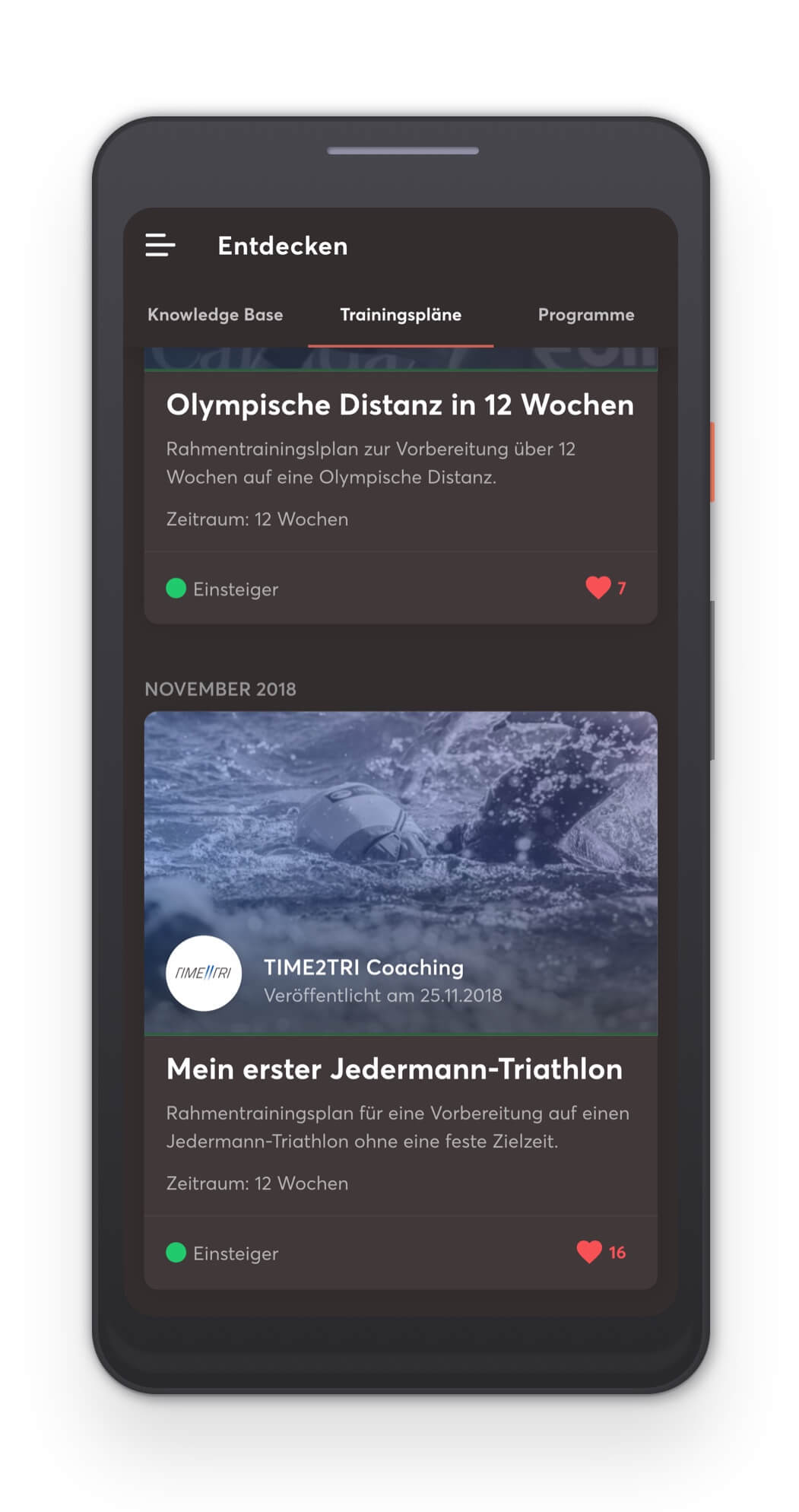
Task: Like the Olympische Distanz plan
Action: [598, 588]
